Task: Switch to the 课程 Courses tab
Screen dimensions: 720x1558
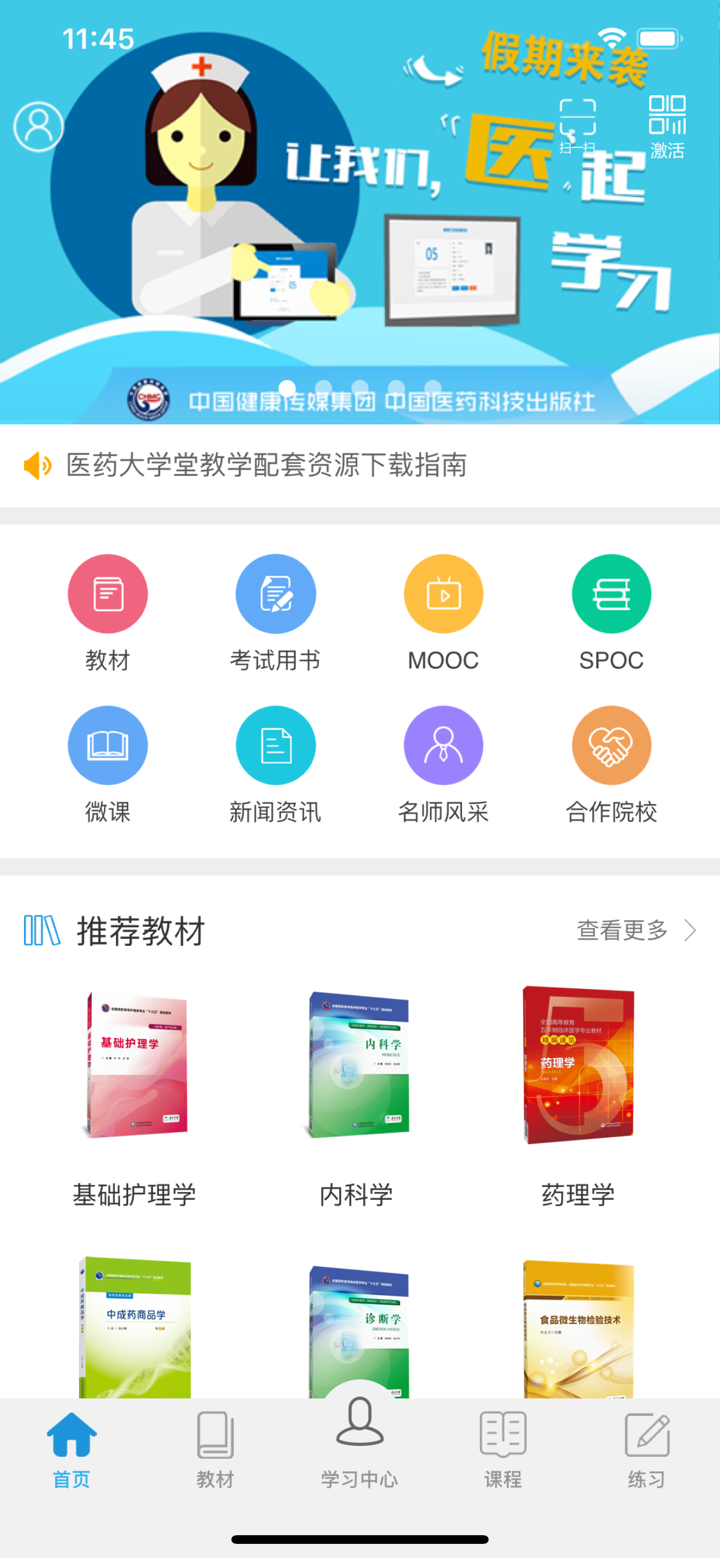Action: coord(502,1447)
